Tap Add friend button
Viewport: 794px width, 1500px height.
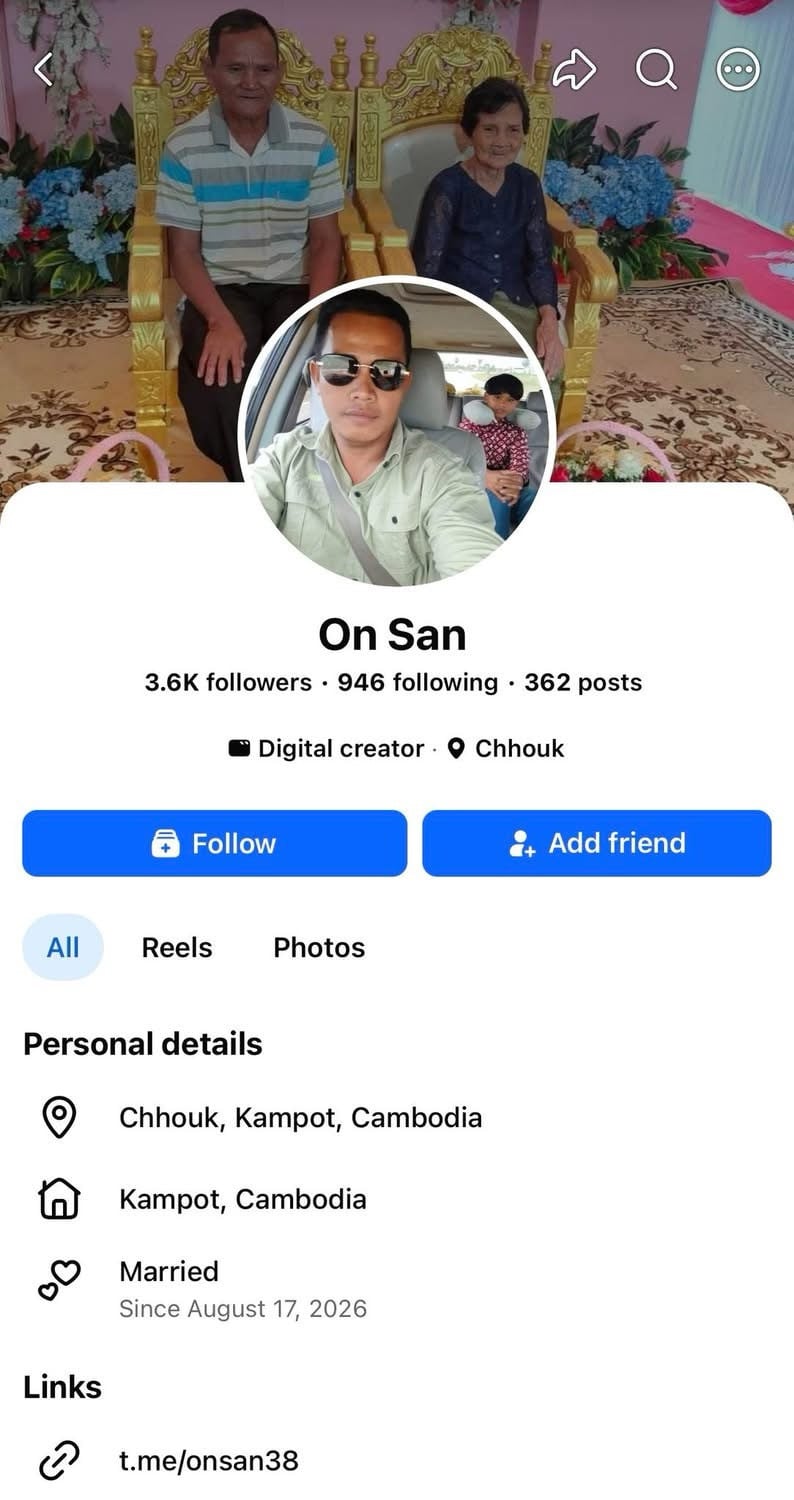597,843
